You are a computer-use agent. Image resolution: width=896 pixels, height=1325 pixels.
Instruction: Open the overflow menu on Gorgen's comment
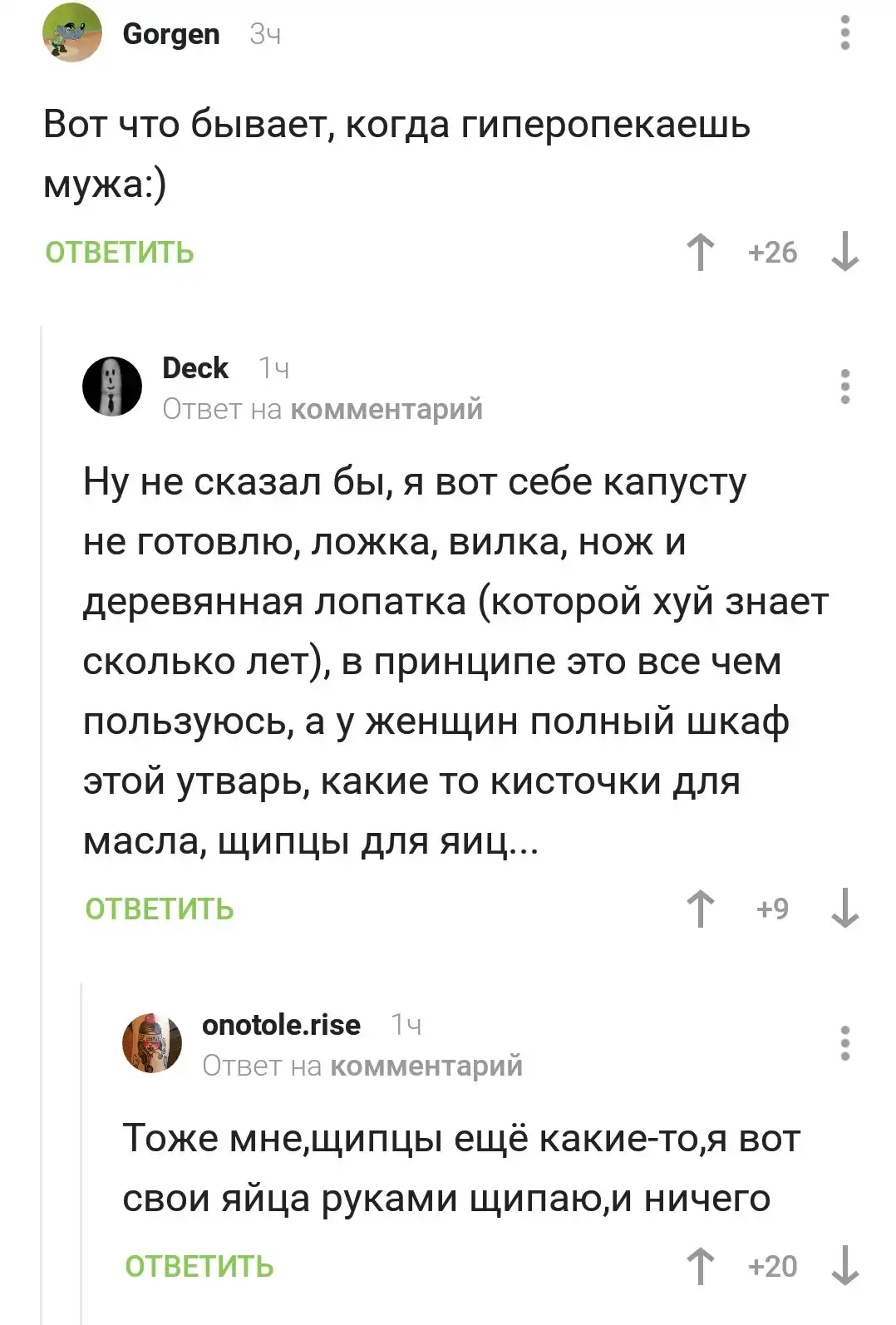click(845, 33)
